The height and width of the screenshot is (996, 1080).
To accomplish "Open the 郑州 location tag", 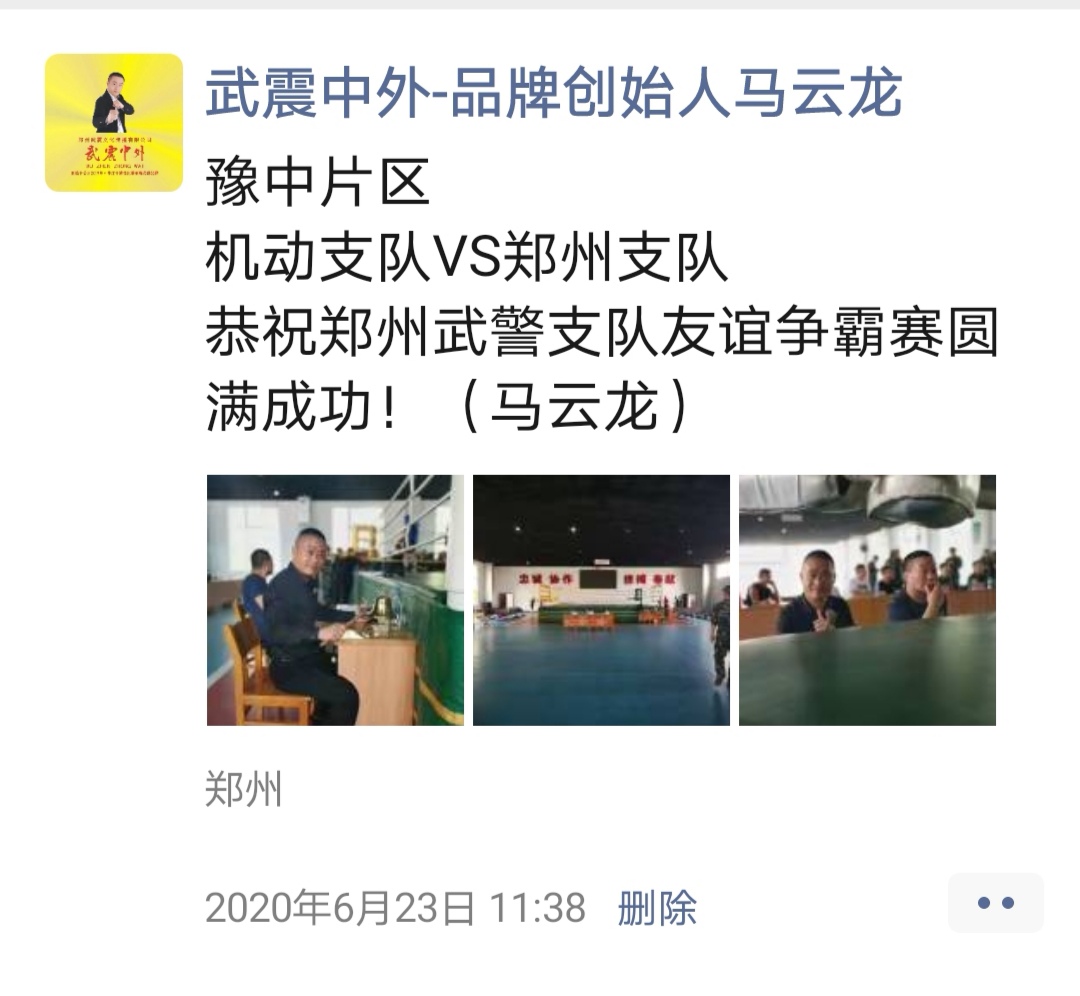I will [244, 790].
